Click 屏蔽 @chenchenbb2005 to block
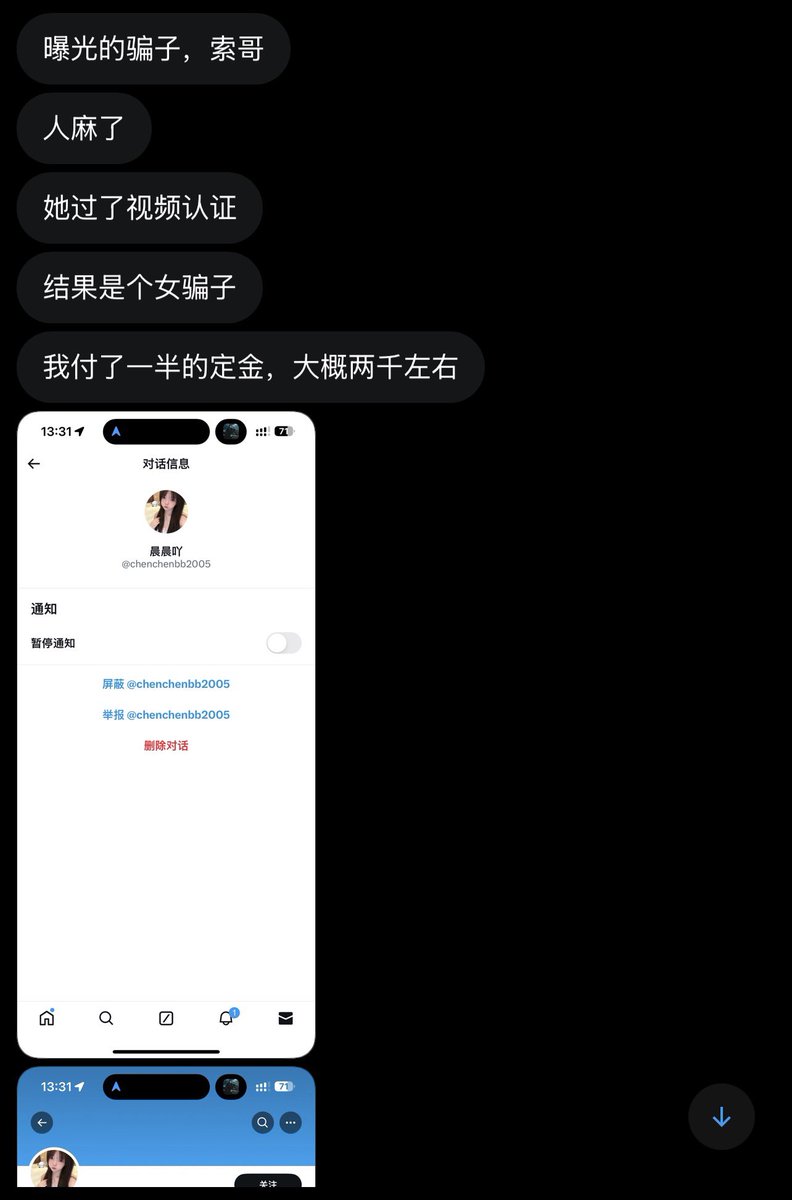The height and width of the screenshot is (1200, 792). pyautogui.click(x=165, y=684)
